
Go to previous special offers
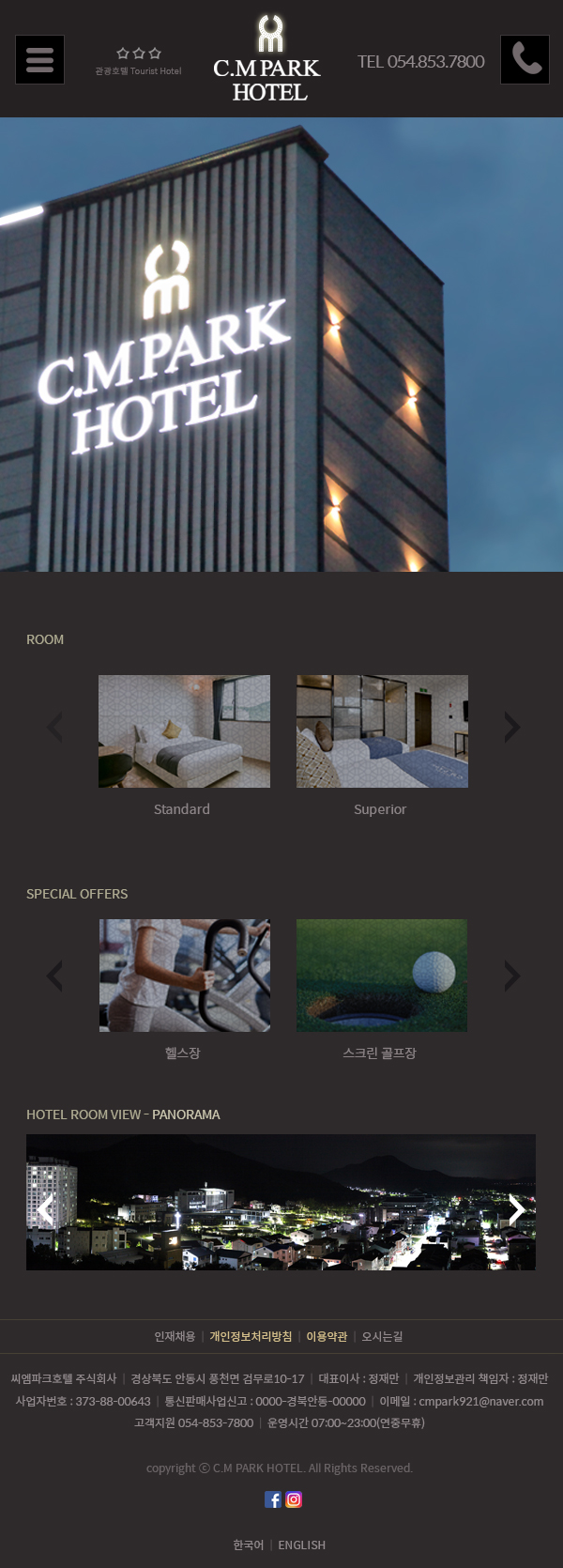pyautogui.click(x=54, y=976)
